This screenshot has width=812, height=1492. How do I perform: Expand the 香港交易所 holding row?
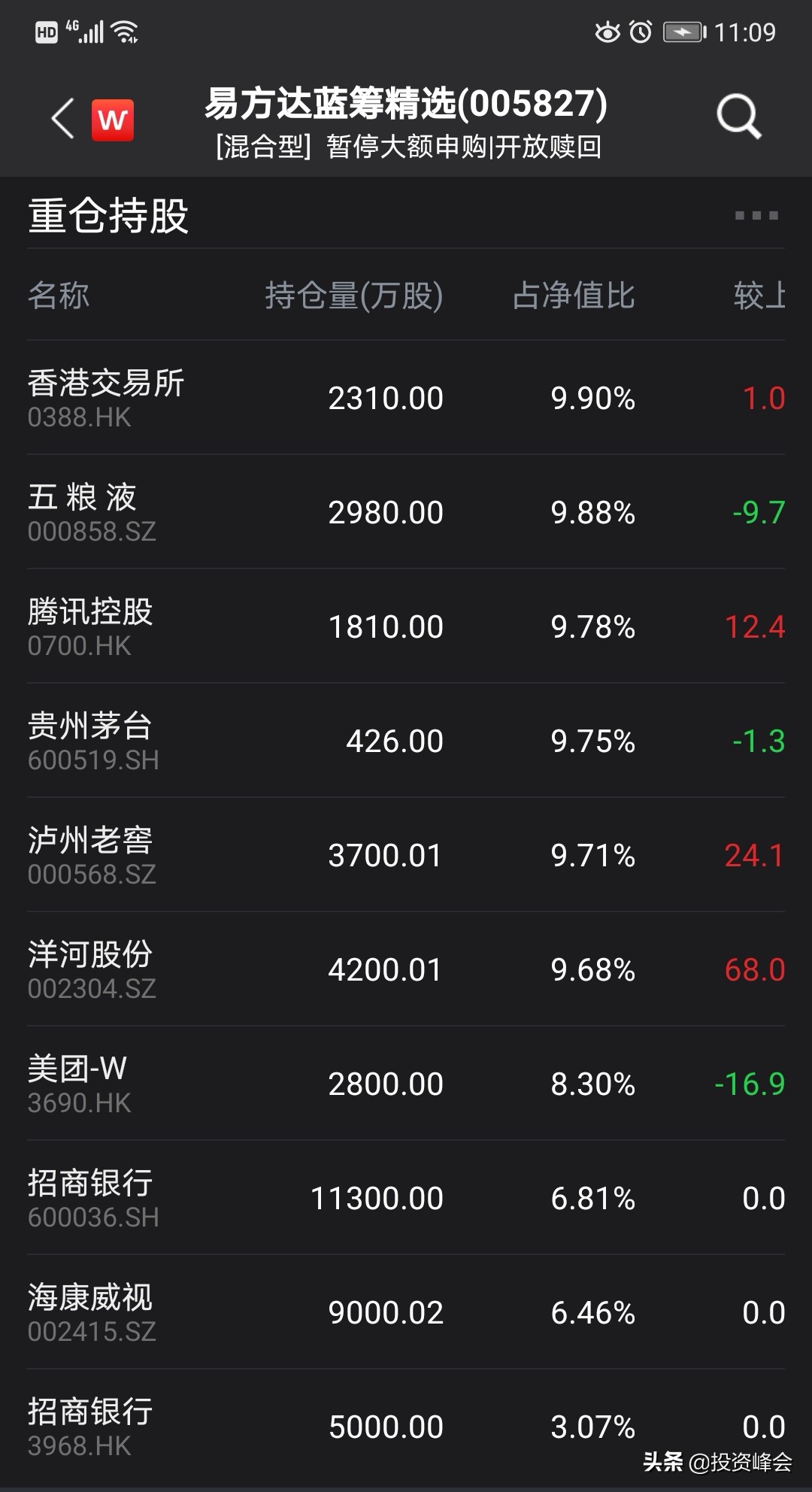click(x=108, y=396)
